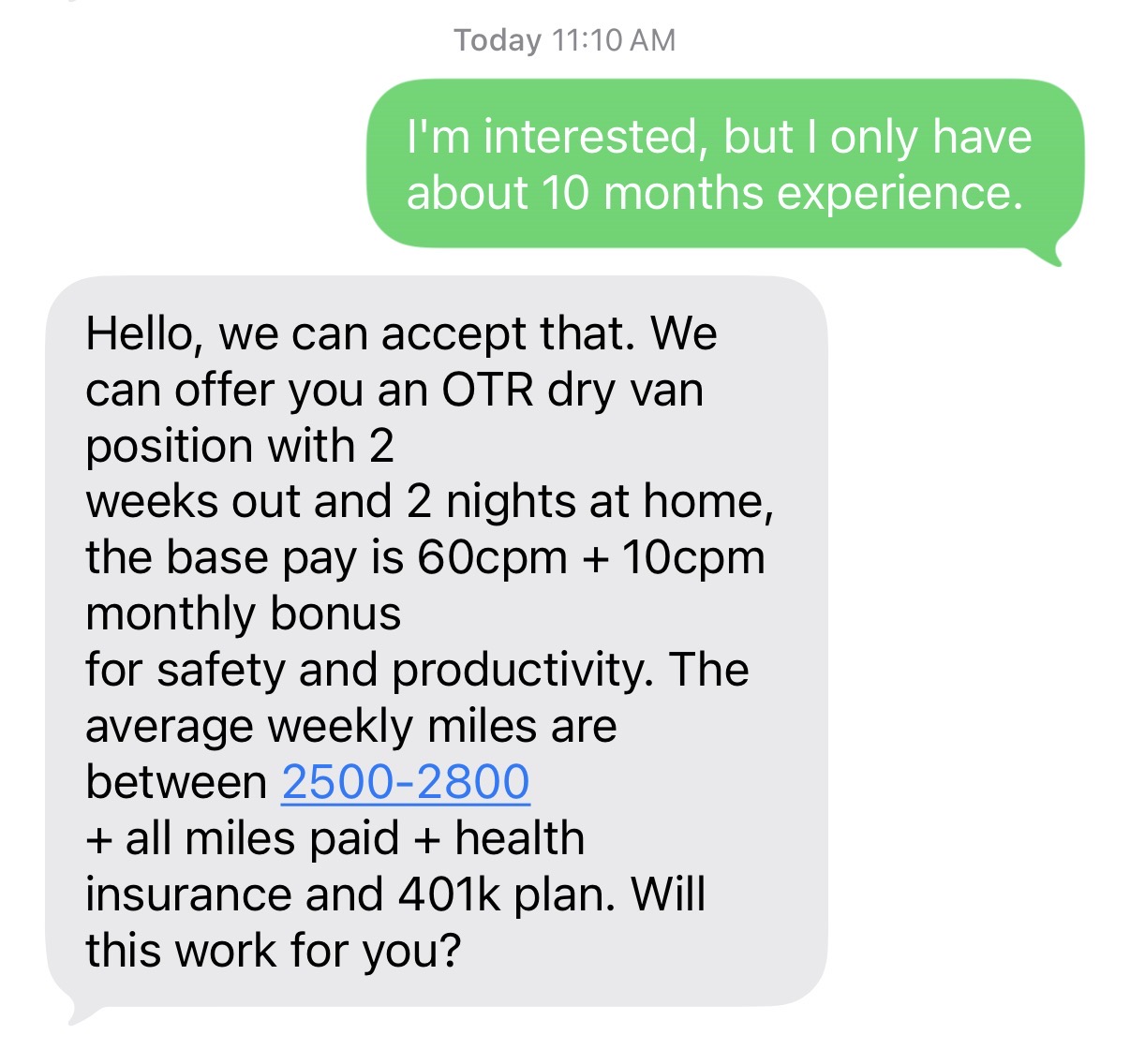Tap the underlined 2500-2800 link
This screenshot has width=1130, height=1064.
coord(405,782)
